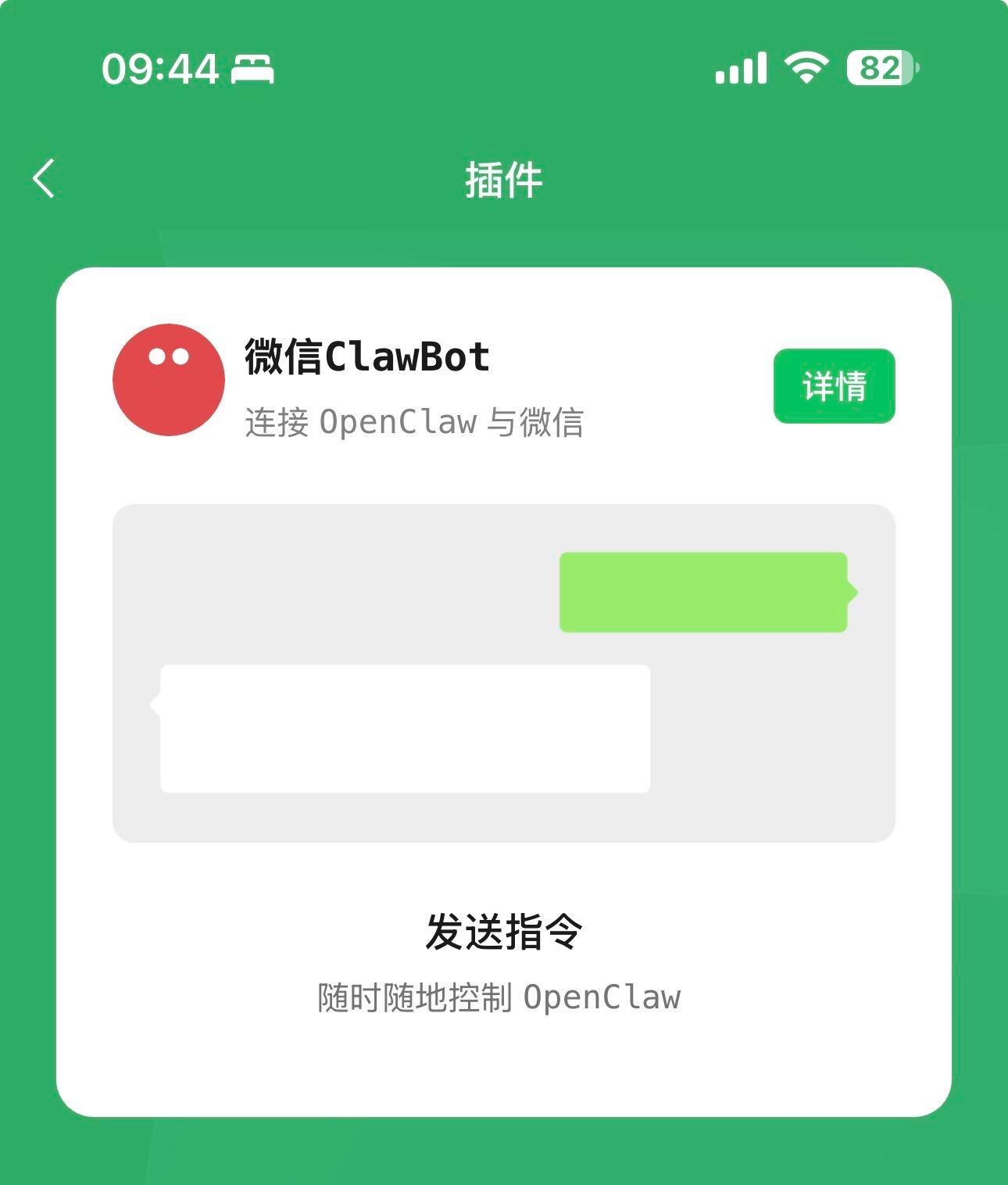Screen dimensions: 1008x1185
Task: Select the white incoming chat bubble
Action: coord(403,727)
